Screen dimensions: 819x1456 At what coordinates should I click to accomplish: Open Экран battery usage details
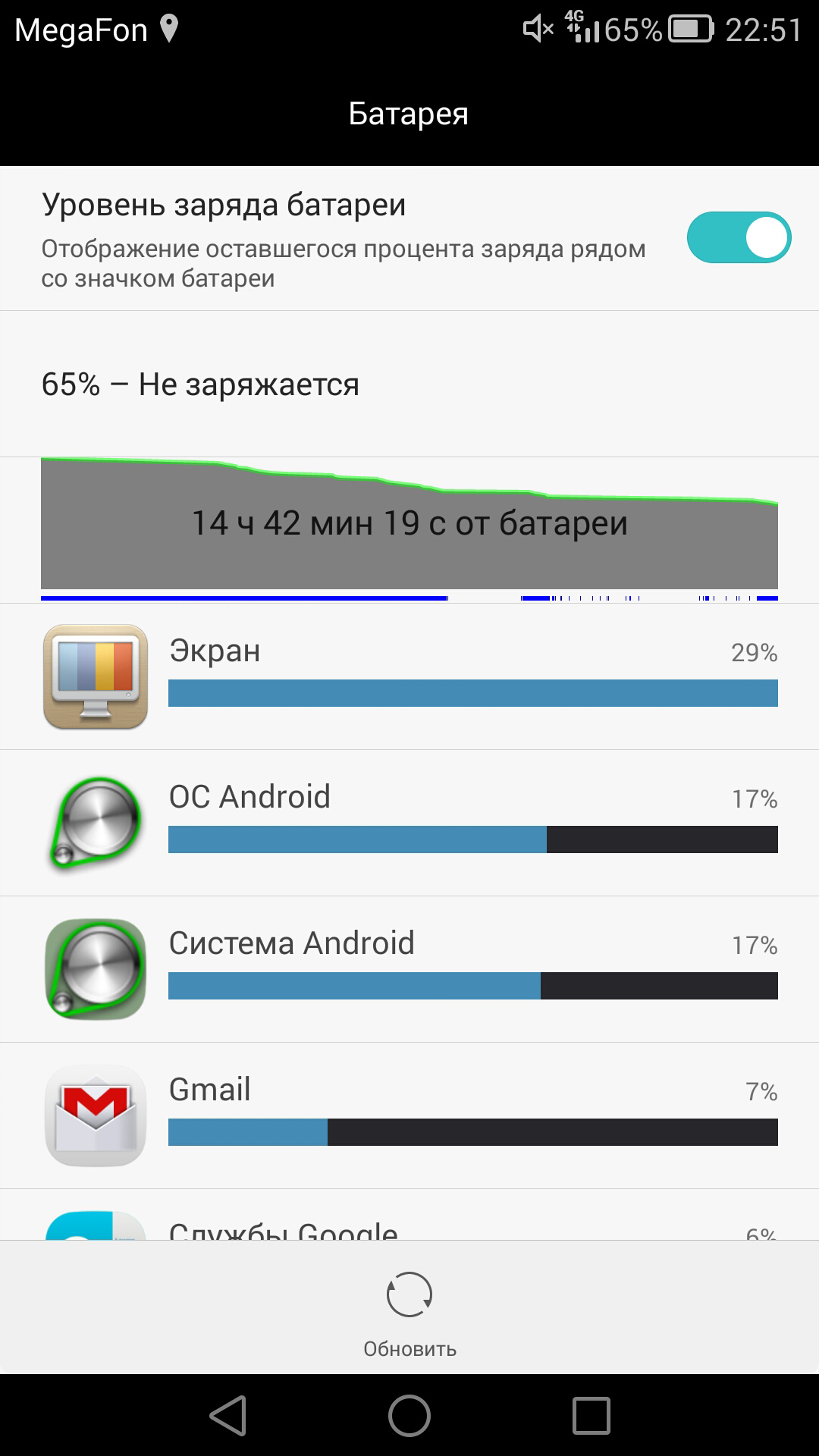(x=409, y=676)
